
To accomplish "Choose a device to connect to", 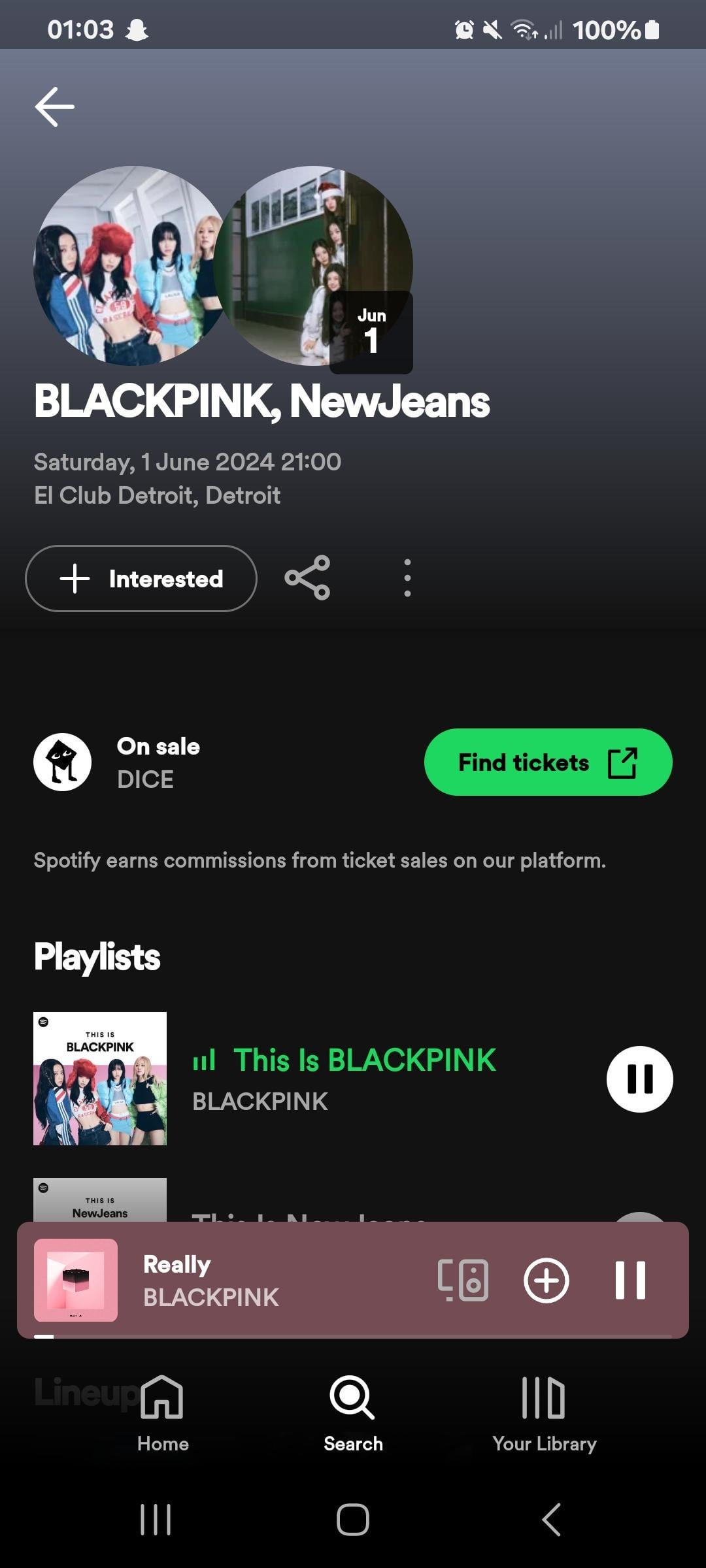I will tap(463, 1280).
